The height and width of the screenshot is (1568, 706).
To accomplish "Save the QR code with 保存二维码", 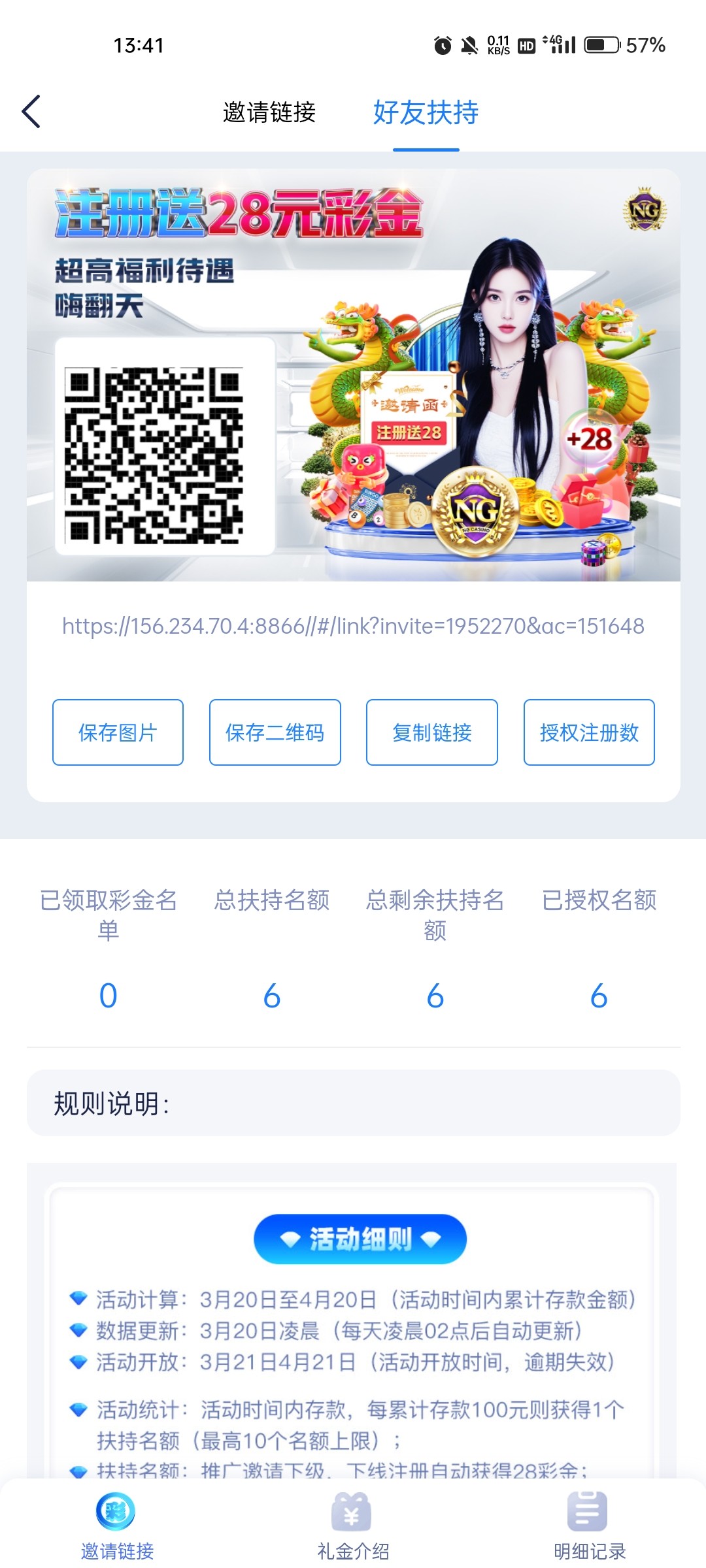I will click(x=275, y=732).
